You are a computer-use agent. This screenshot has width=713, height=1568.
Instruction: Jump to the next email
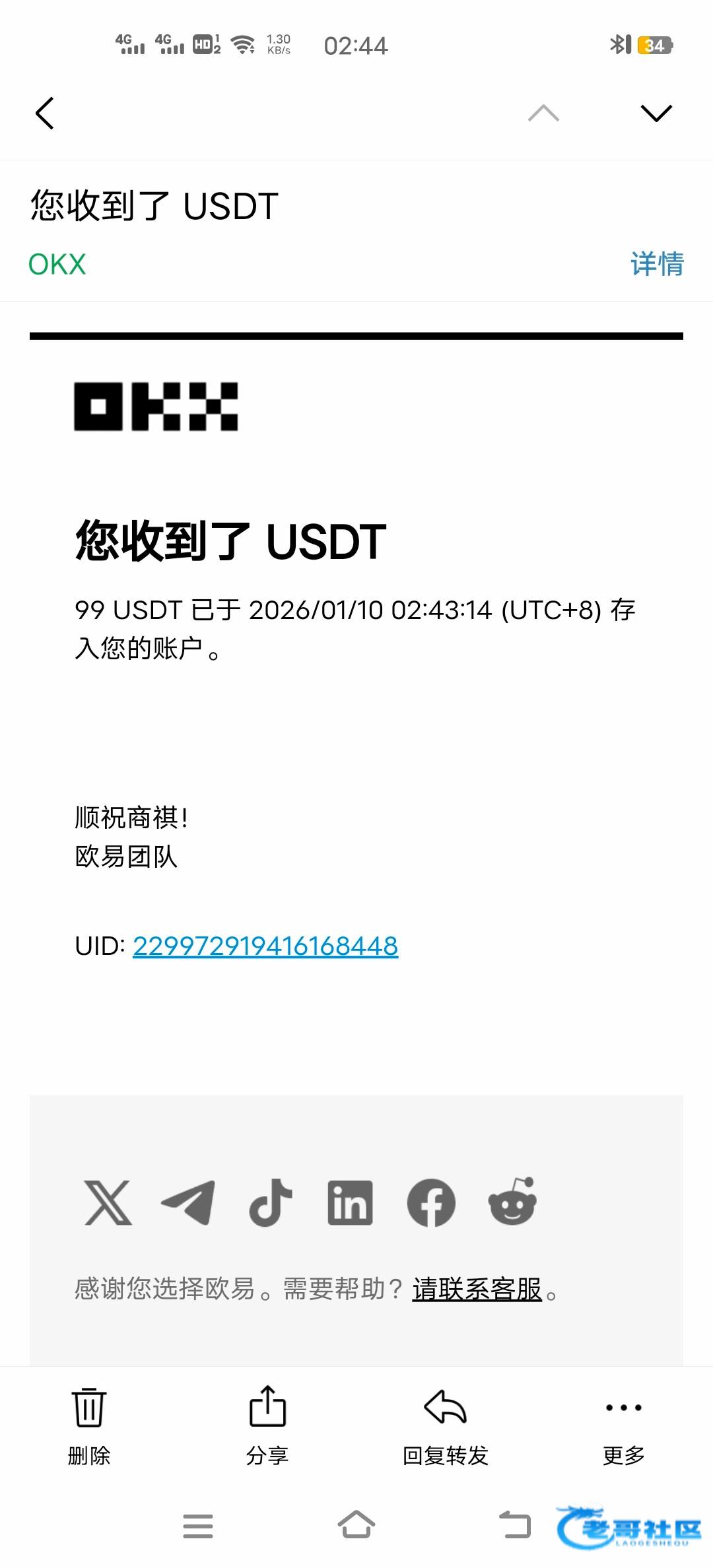tap(656, 113)
